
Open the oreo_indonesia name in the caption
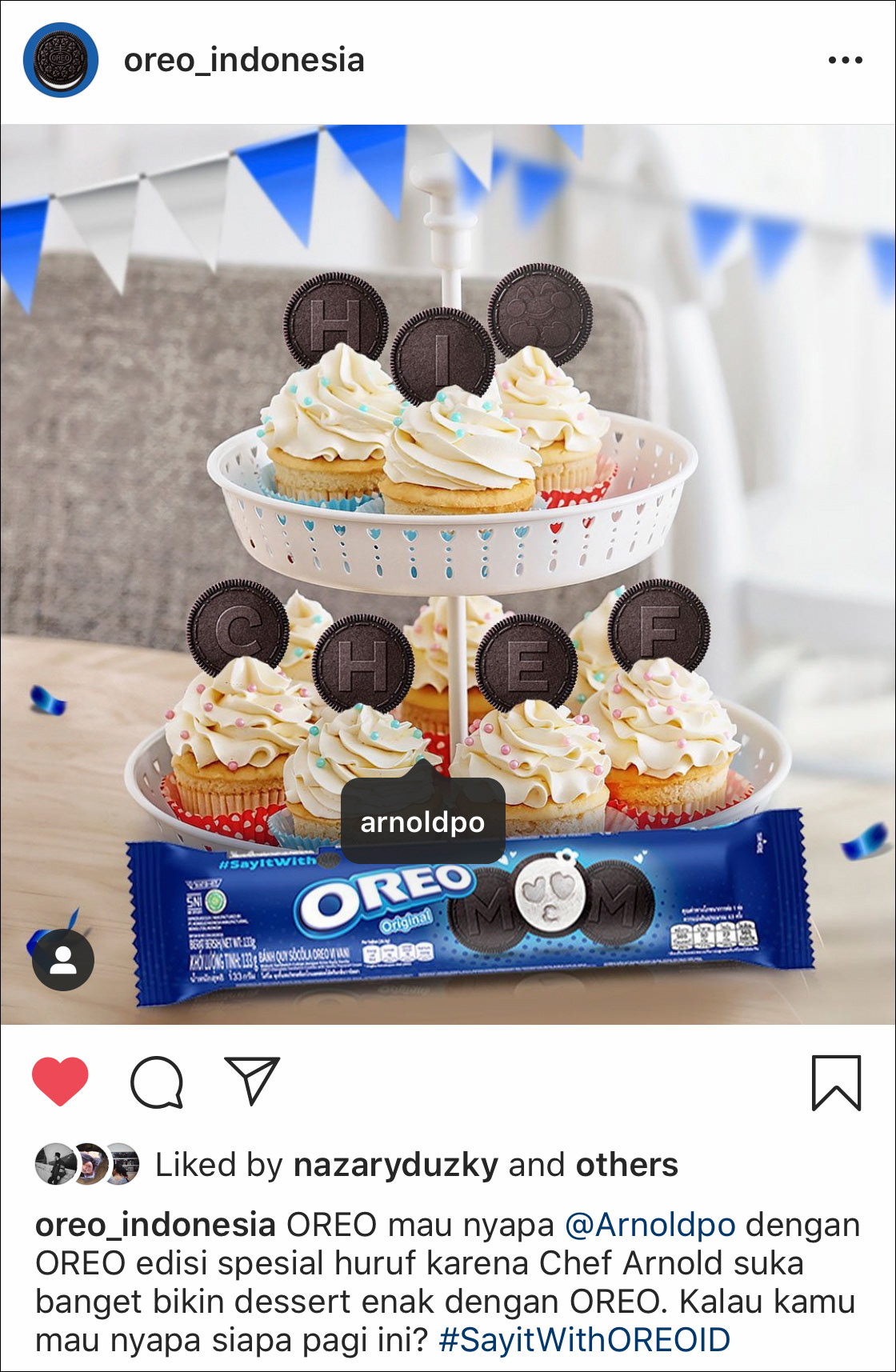(x=156, y=1226)
